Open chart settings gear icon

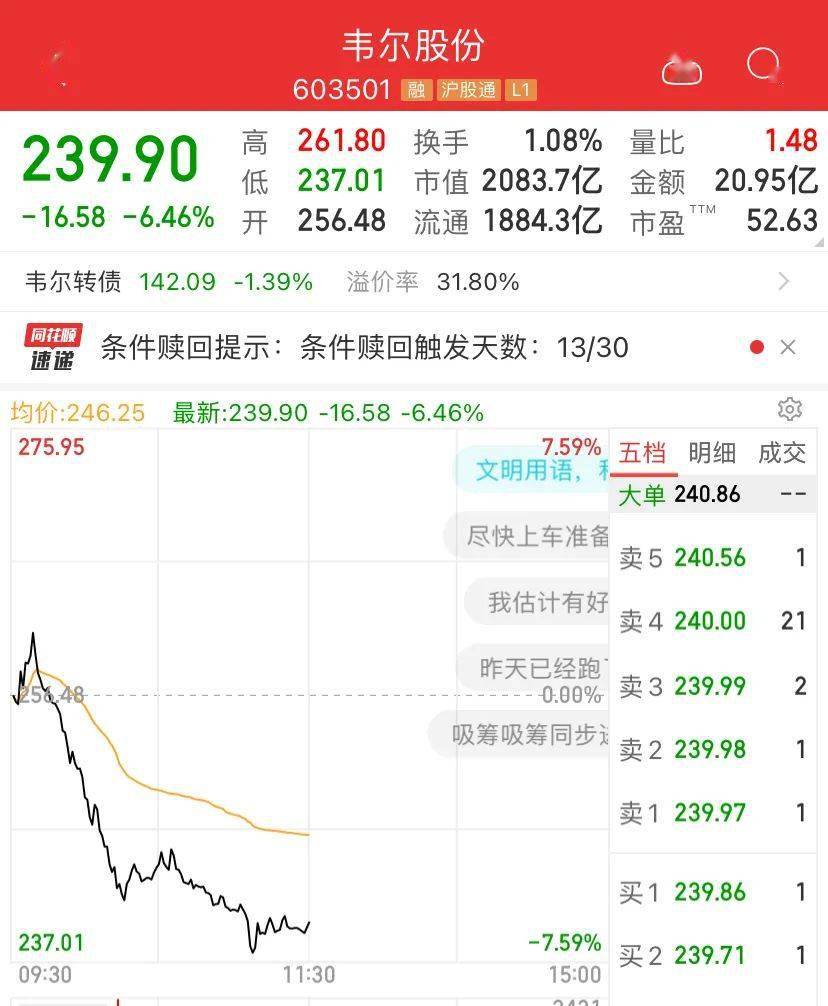[790, 409]
